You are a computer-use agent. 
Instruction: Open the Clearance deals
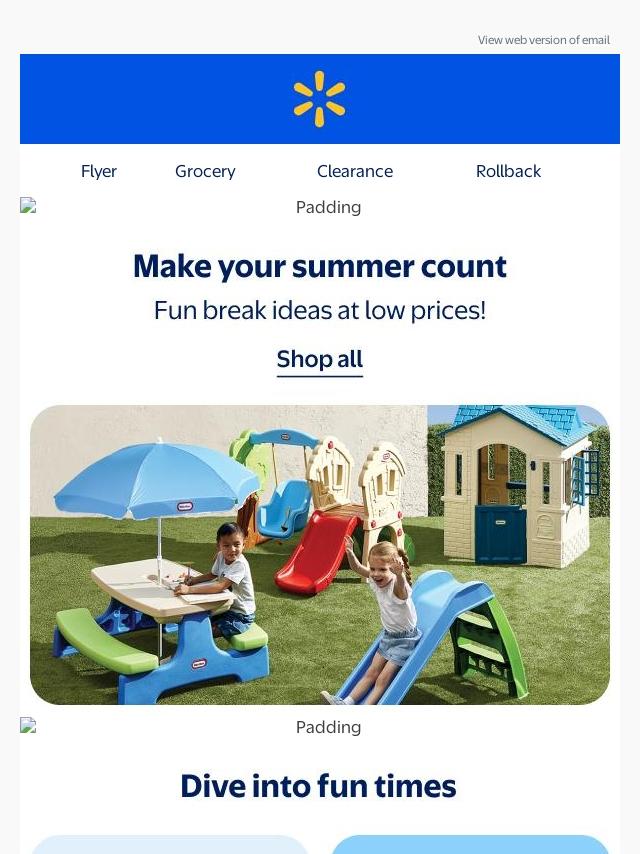pyautogui.click(x=355, y=171)
